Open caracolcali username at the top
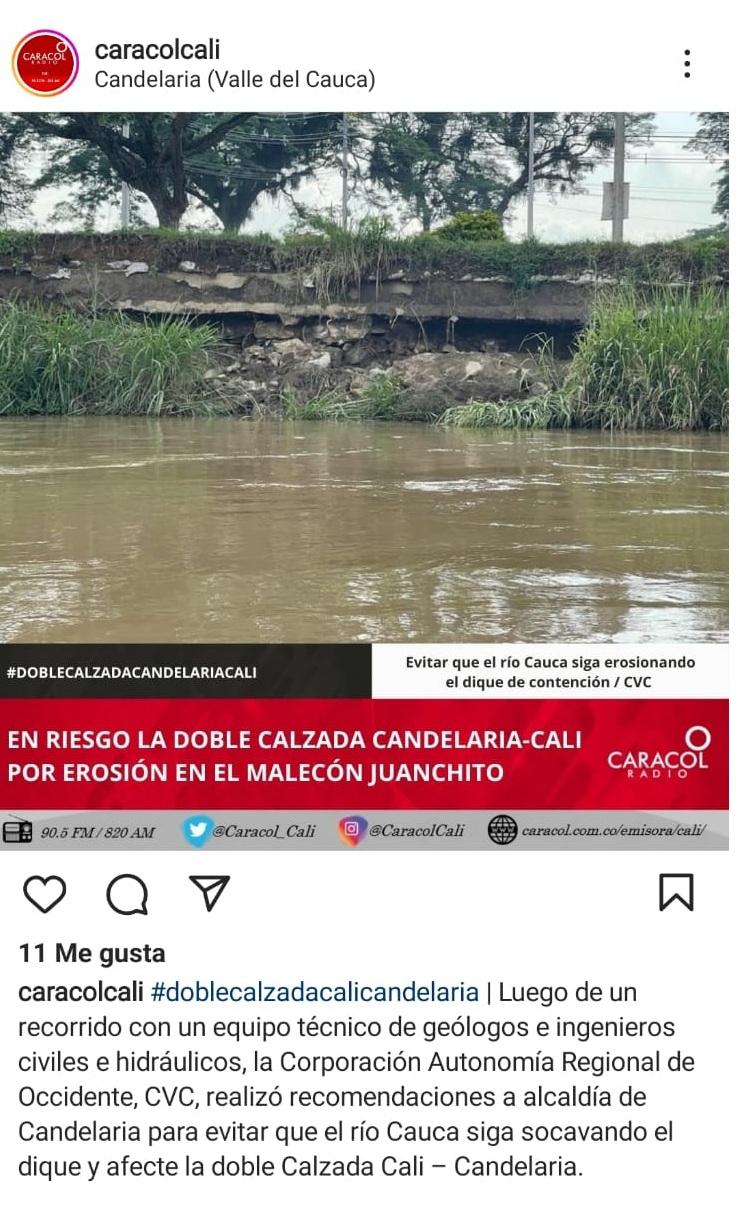741x1215 pixels. tap(157, 49)
